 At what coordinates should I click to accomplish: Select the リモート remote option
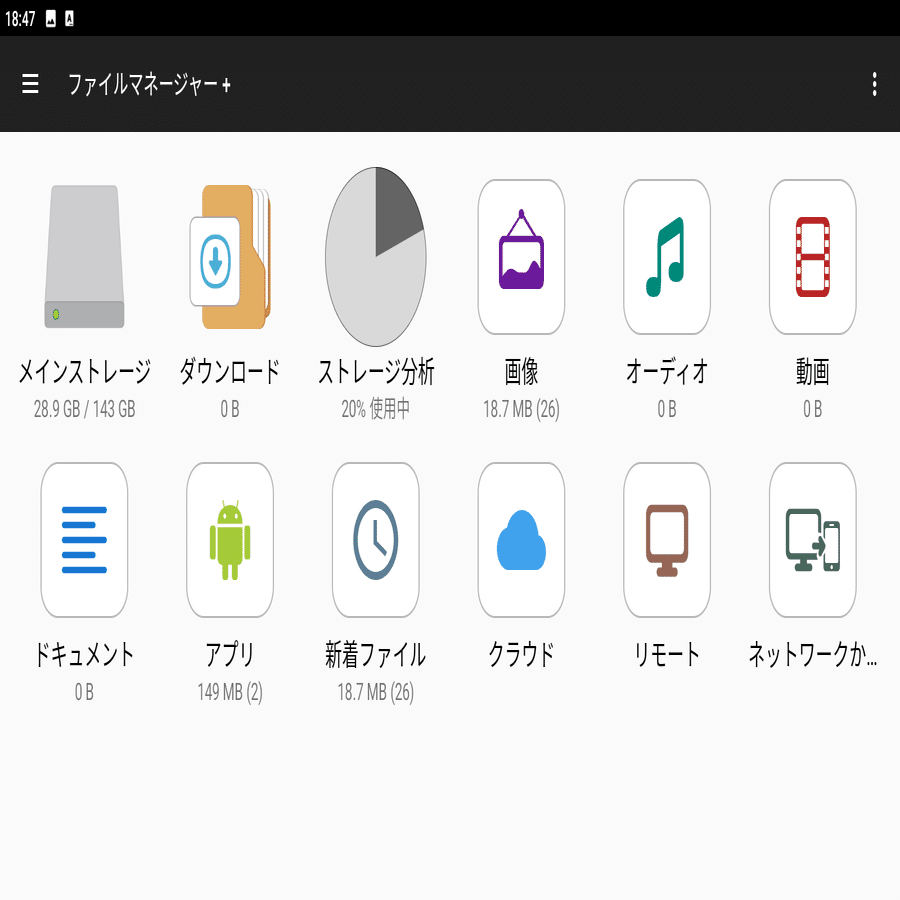667,541
